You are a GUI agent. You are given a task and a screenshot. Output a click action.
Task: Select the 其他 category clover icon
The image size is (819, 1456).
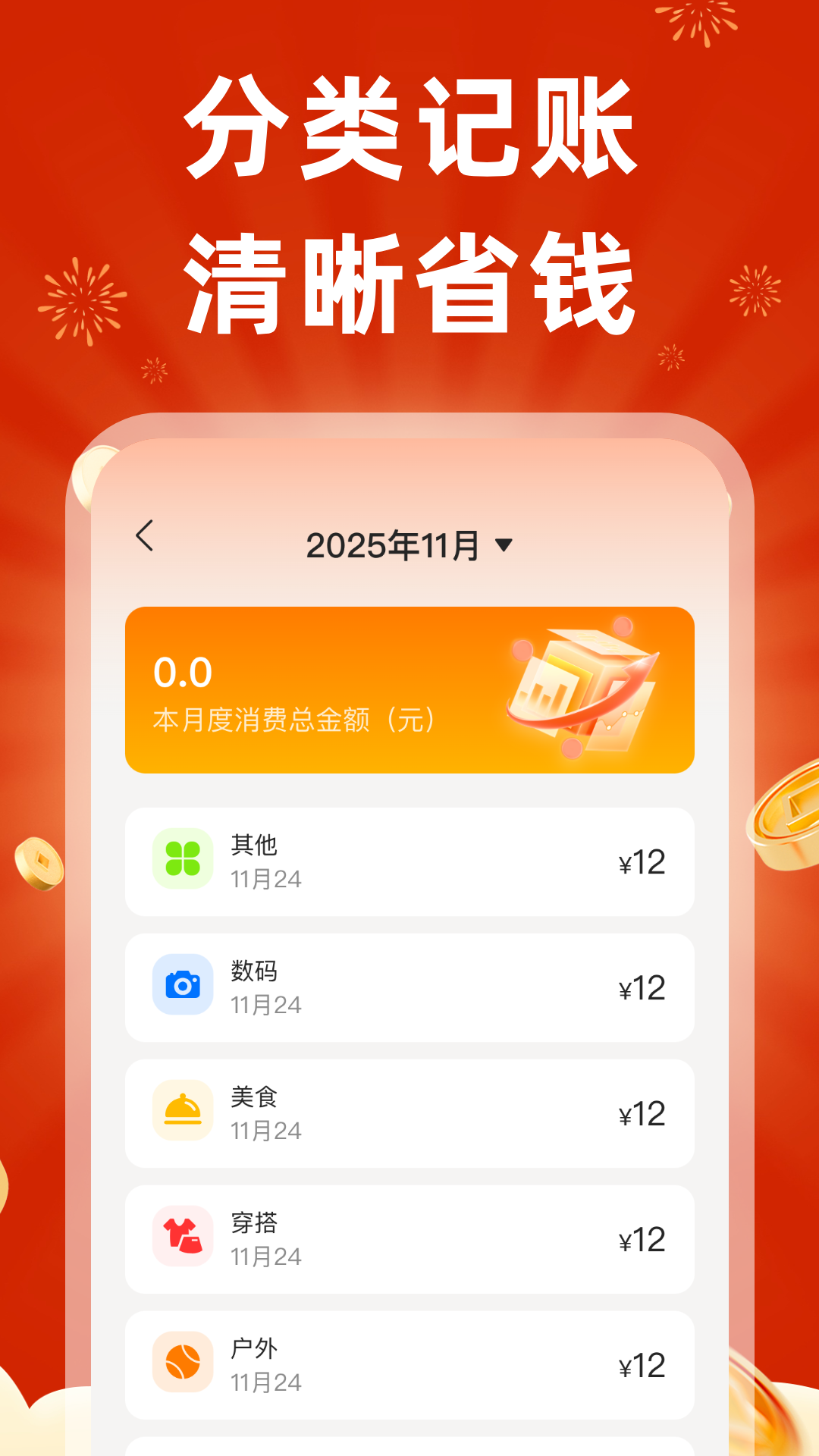click(x=183, y=858)
